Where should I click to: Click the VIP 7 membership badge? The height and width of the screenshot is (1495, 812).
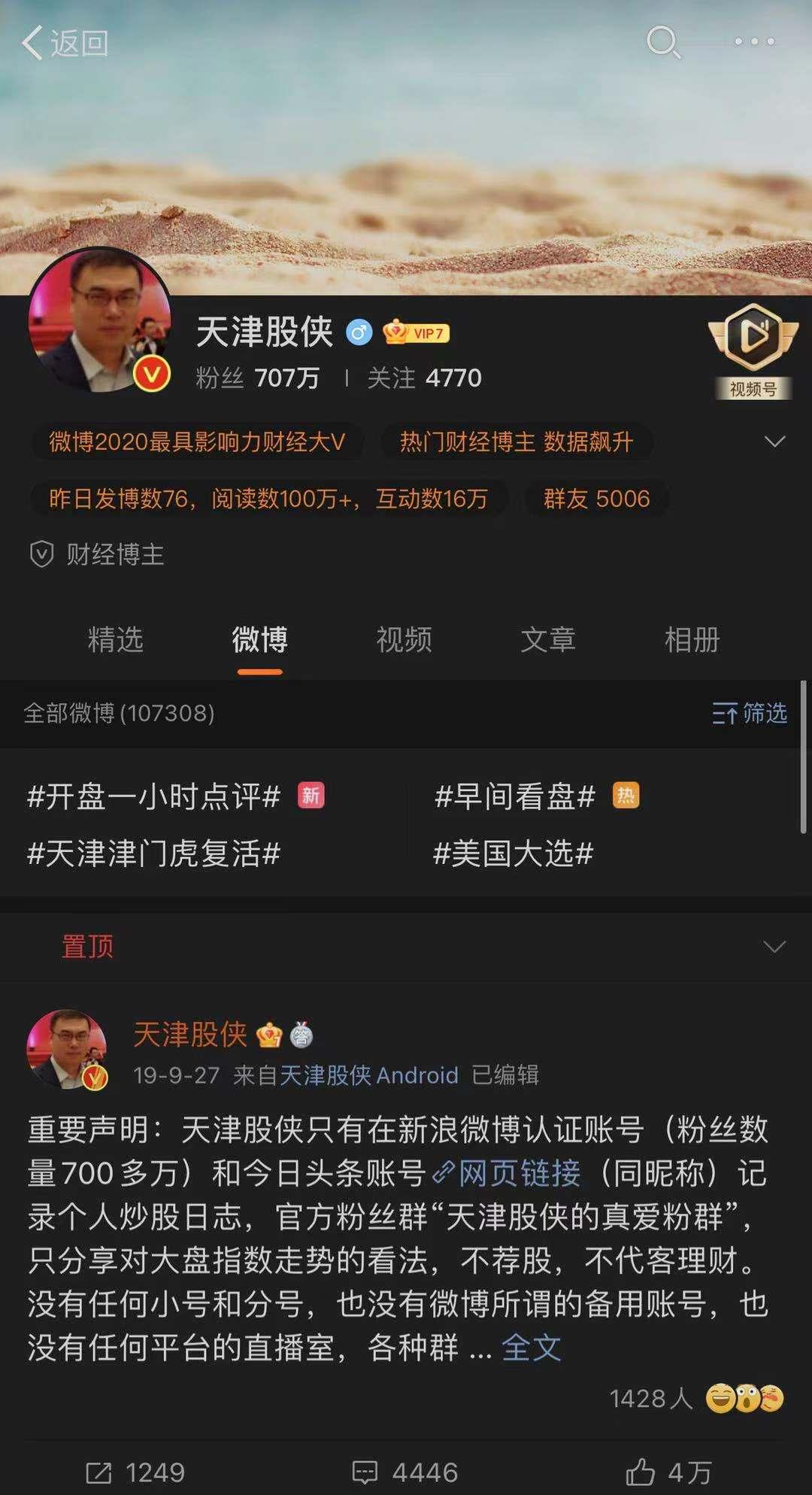[415, 332]
